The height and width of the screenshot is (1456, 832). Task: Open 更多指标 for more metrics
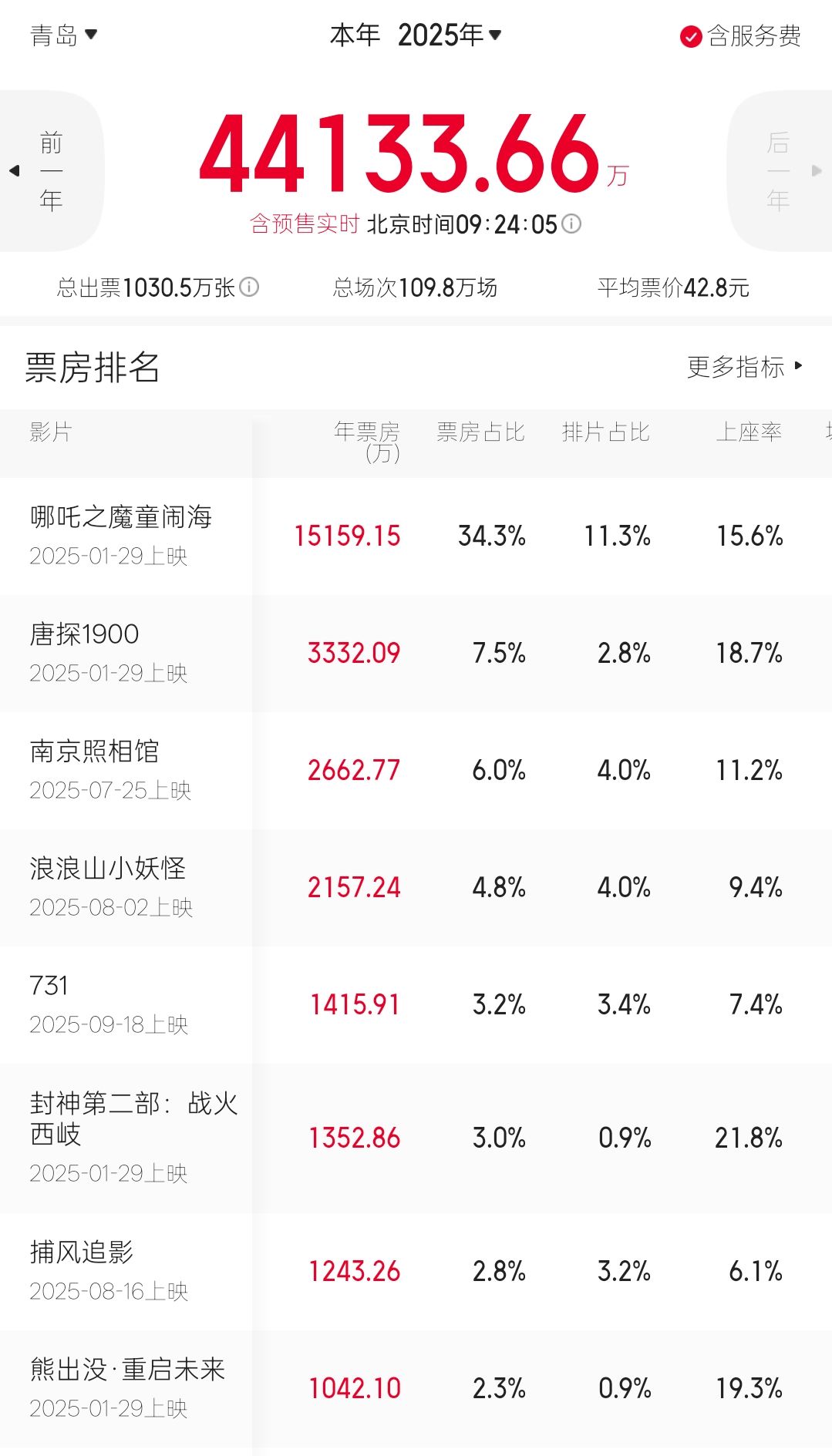tap(744, 367)
